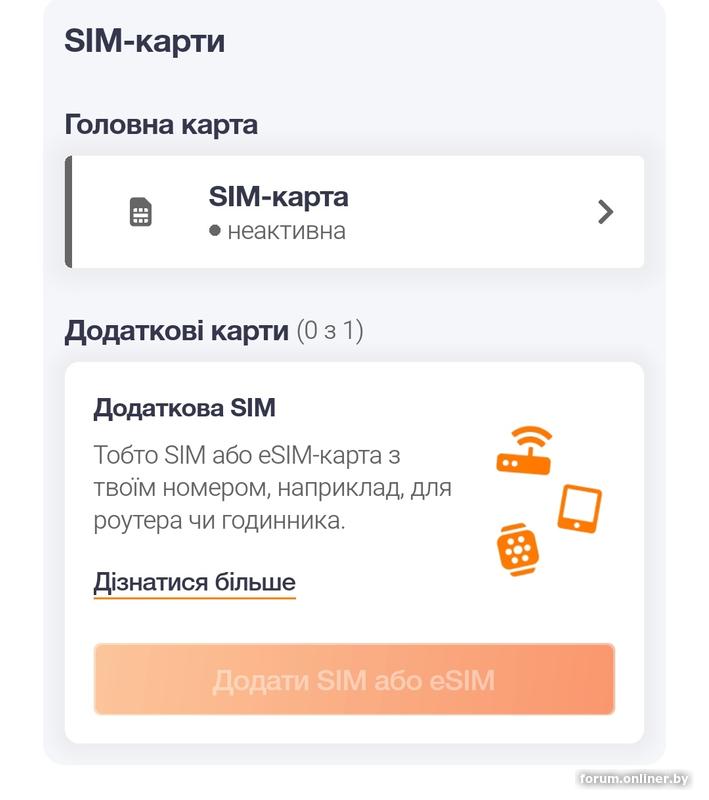Open the inactive SIM-карта row
This screenshot has height=800, width=709.
(x=355, y=212)
